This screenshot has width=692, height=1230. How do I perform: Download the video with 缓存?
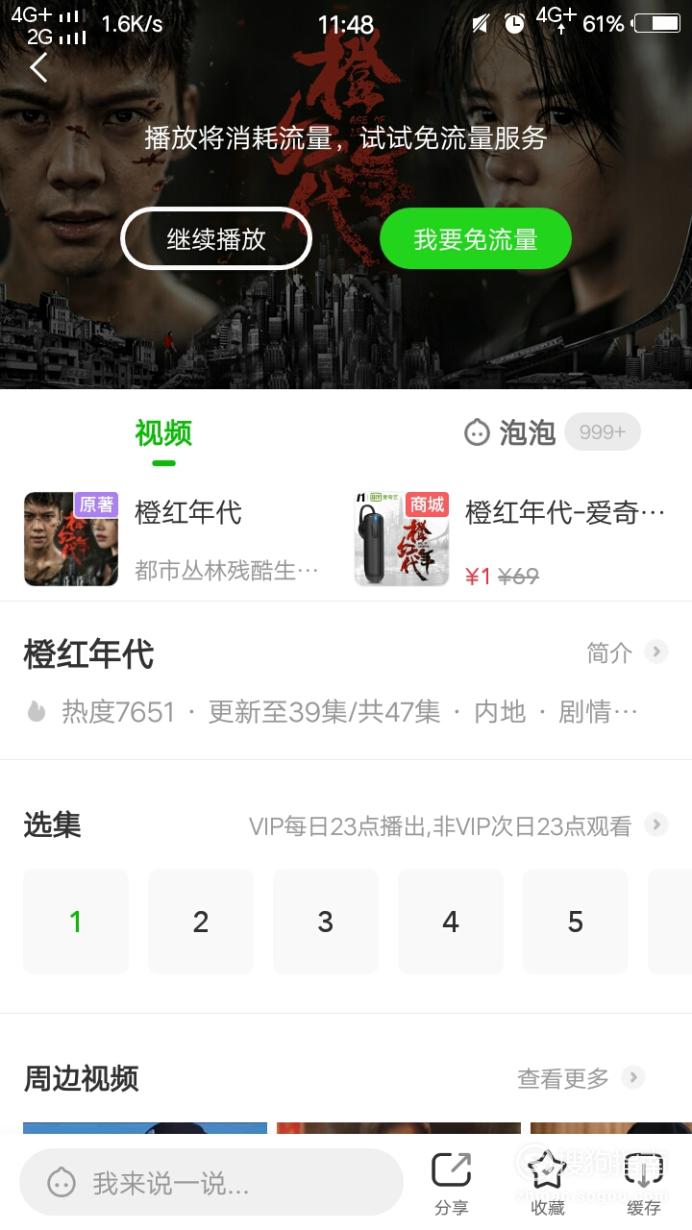pyautogui.click(x=643, y=1184)
